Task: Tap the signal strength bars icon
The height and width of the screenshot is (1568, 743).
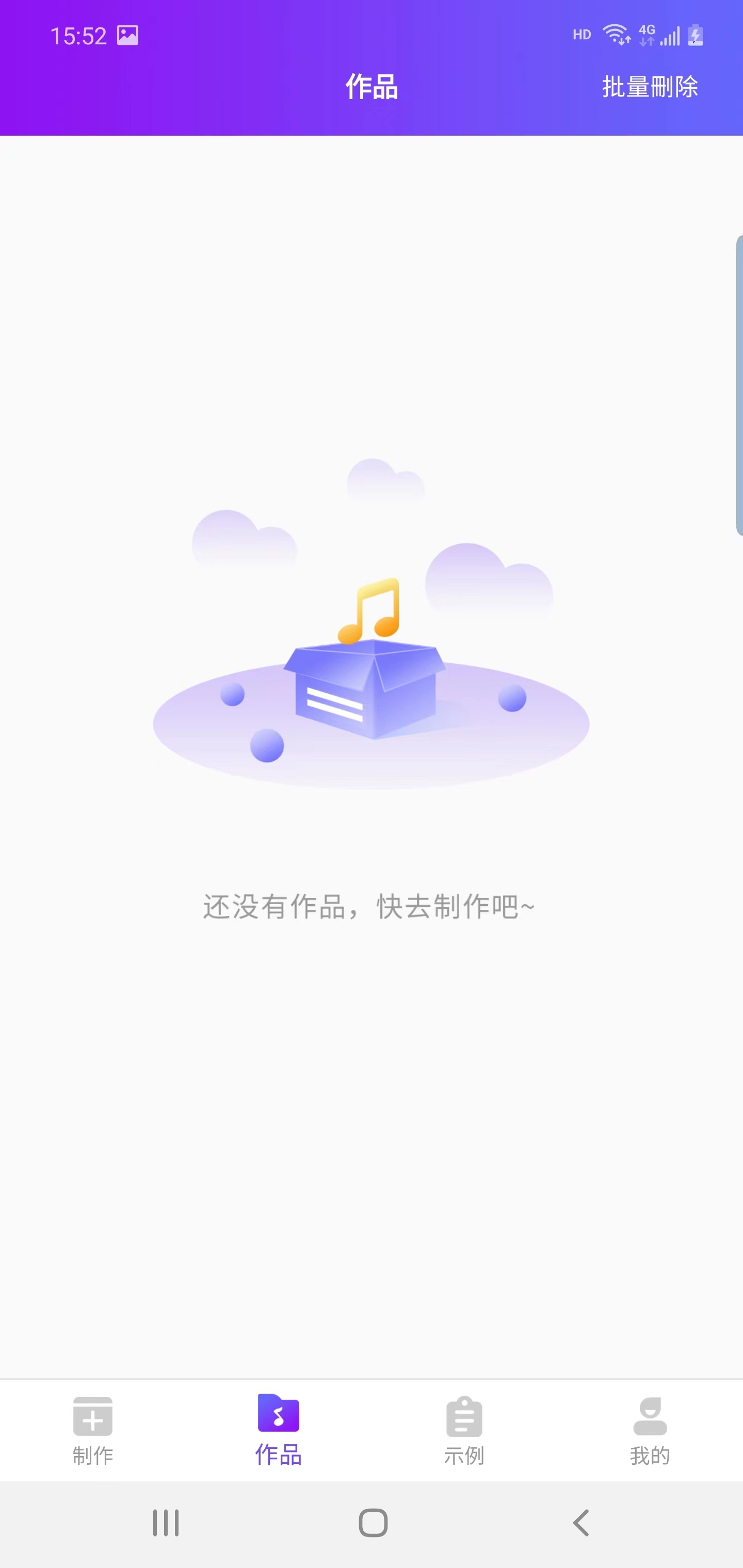Action: [671, 37]
